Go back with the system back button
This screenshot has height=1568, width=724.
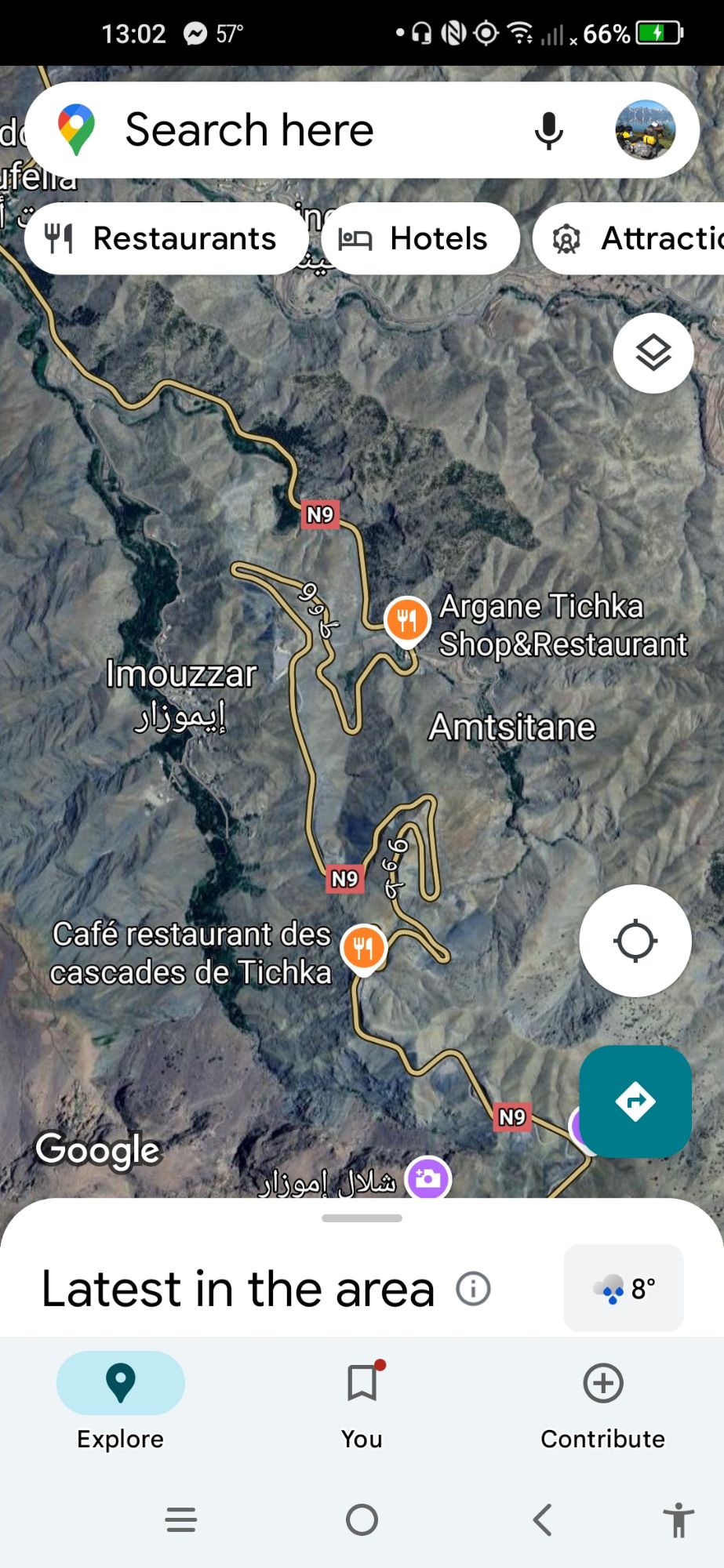(x=542, y=1520)
